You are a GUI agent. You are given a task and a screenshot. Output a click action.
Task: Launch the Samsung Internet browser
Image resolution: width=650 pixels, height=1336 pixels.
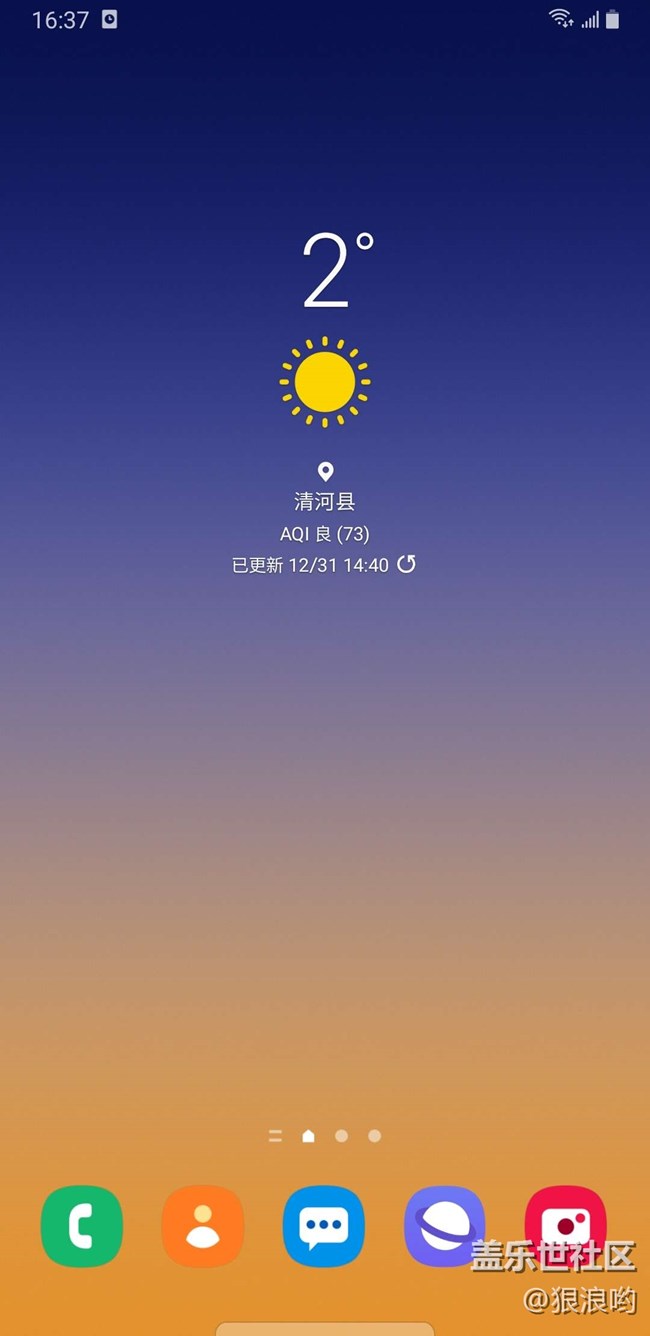444,1226
